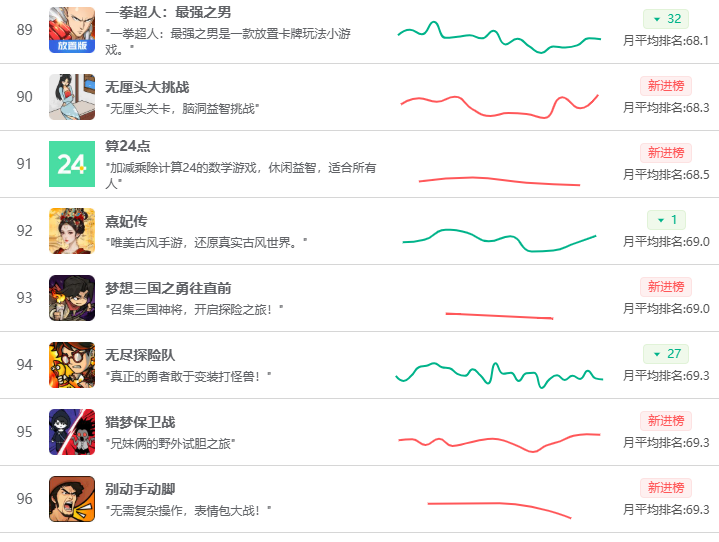Open 梦想三国之勇往直前 entry
The image size is (719, 542).
pyautogui.click(x=168, y=288)
